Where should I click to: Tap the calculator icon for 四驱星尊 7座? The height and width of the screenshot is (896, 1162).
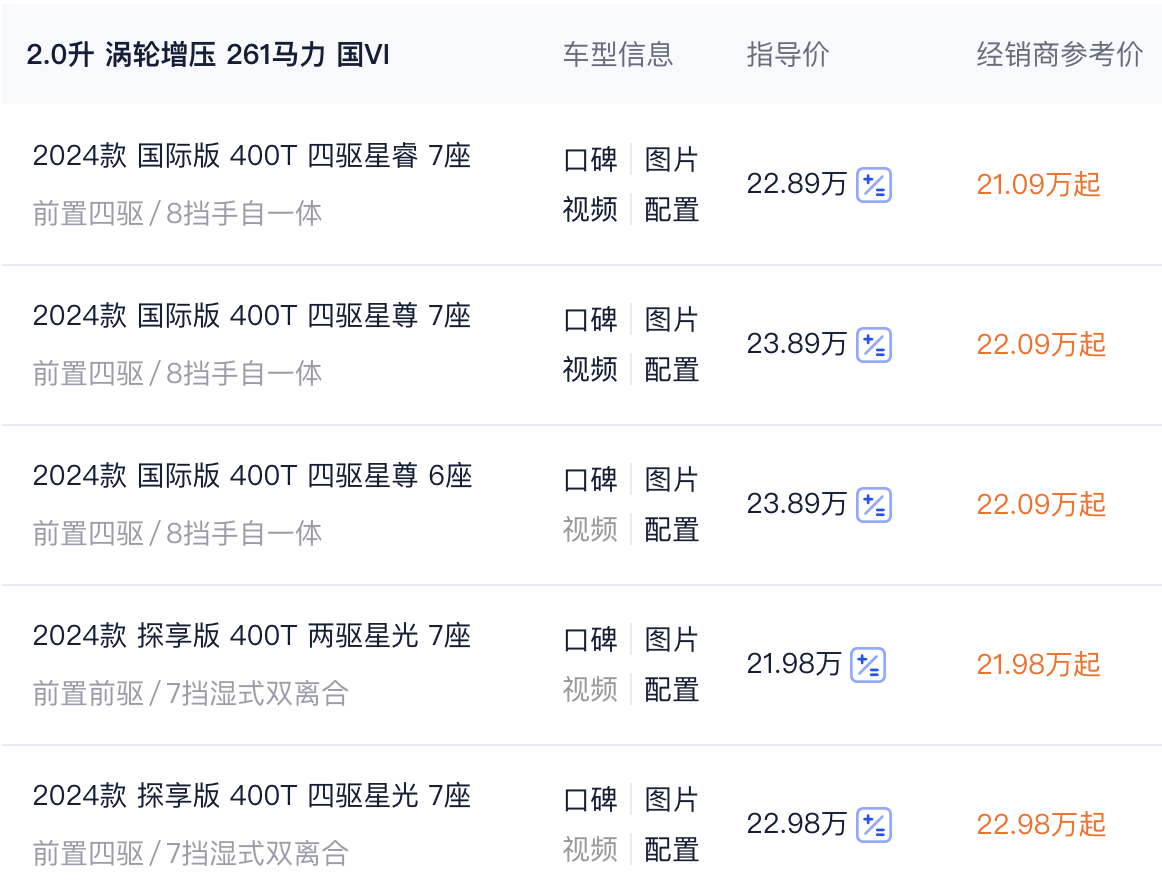(x=874, y=345)
